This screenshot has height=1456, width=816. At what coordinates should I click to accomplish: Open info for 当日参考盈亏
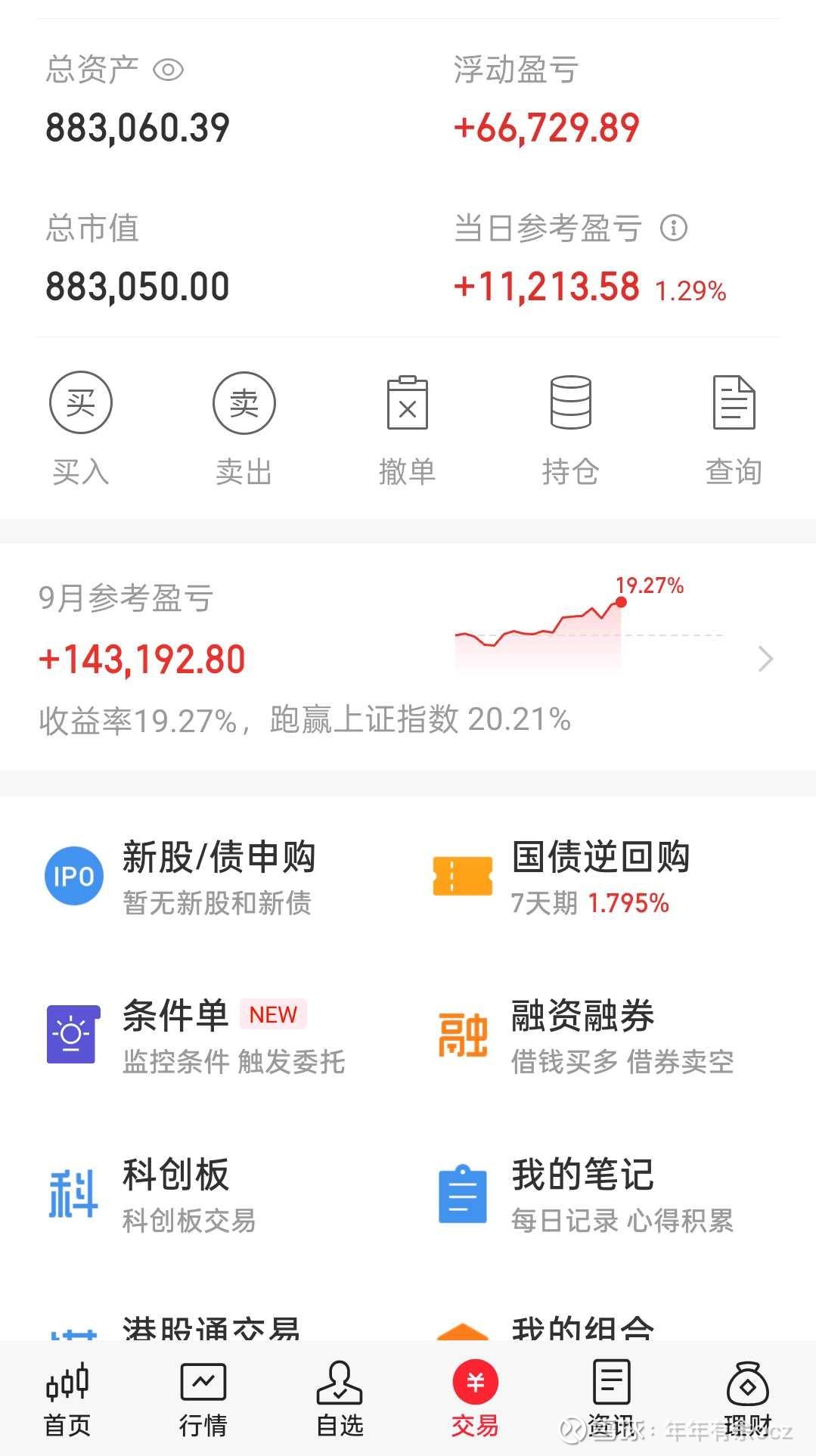pos(673,228)
